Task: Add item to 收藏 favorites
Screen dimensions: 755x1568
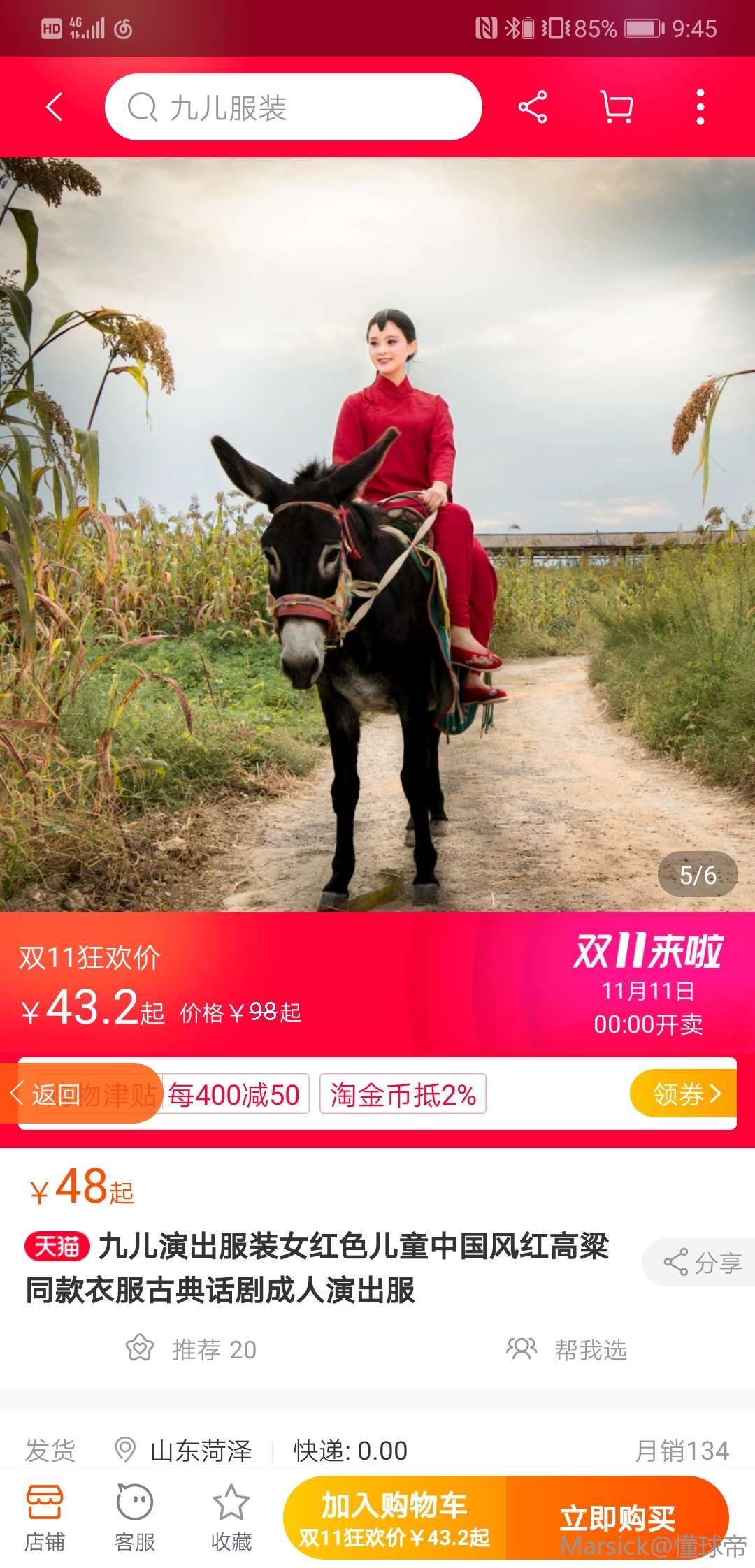Action: point(231,1515)
